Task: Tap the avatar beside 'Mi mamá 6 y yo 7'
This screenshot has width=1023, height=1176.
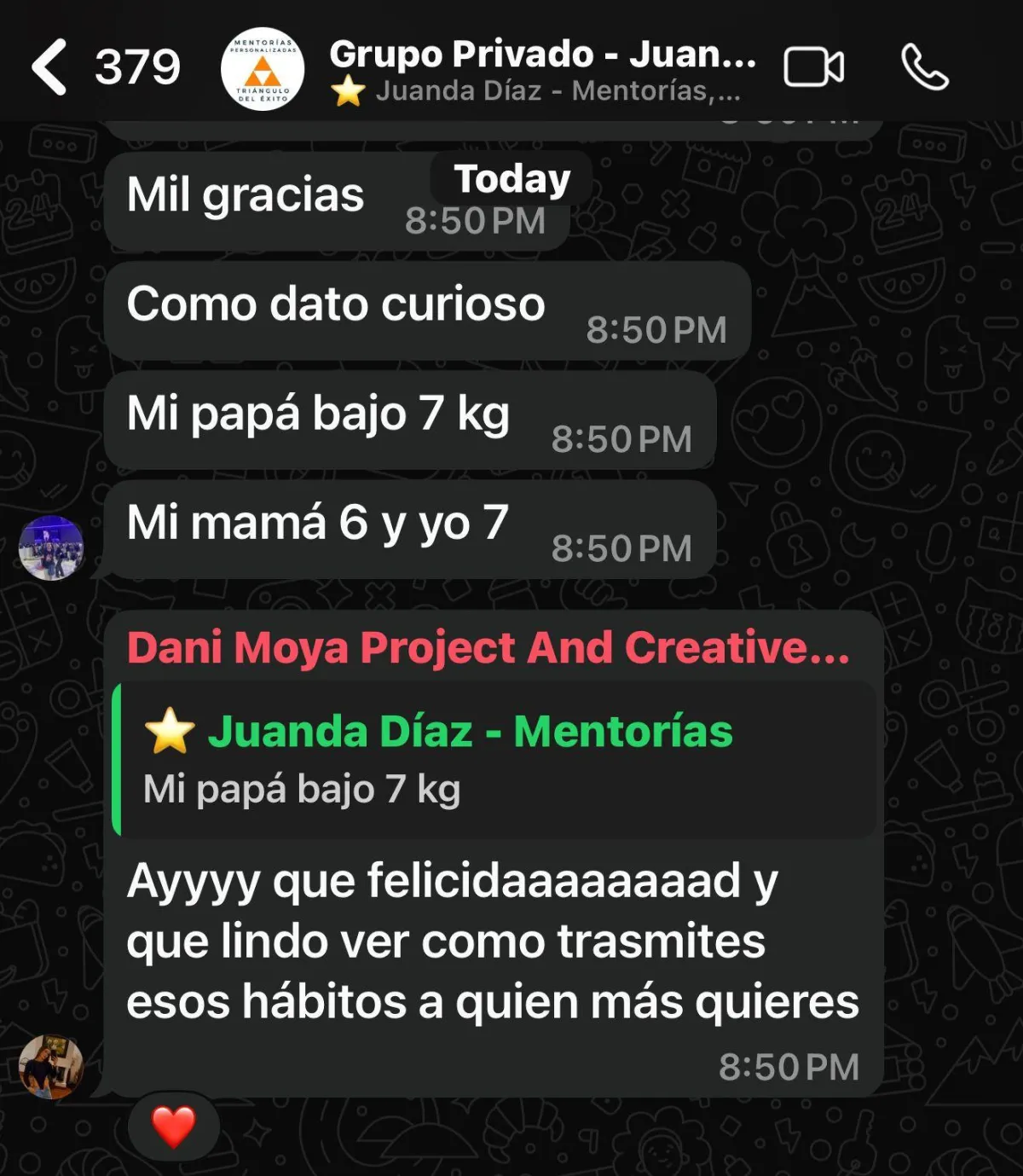Action: click(51, 548)
